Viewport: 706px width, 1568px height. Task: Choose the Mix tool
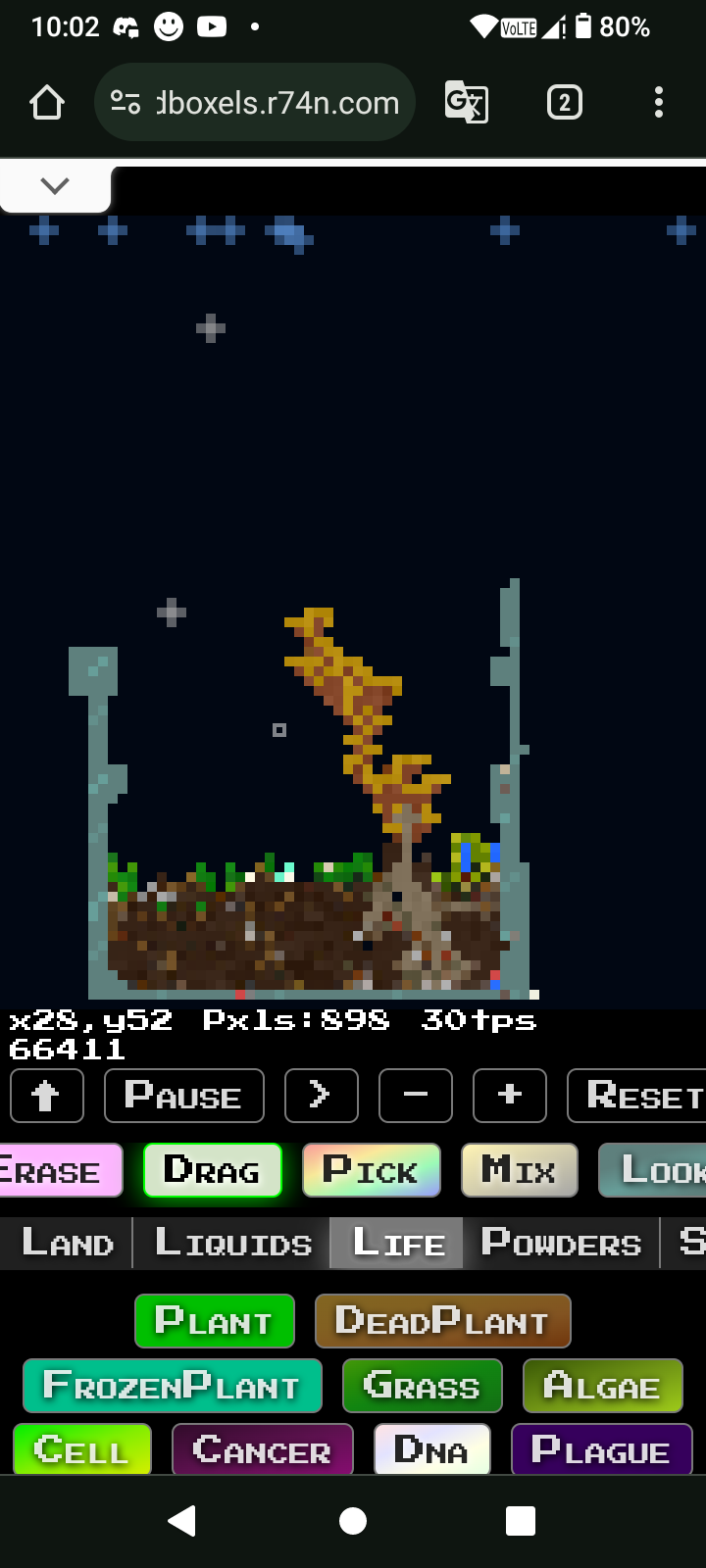click(519, 1170)
